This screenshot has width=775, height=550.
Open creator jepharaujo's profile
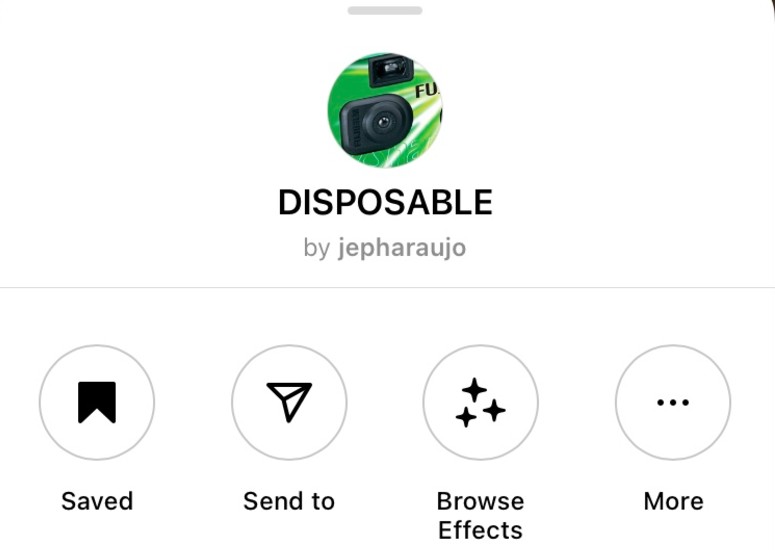coord(401,248)
